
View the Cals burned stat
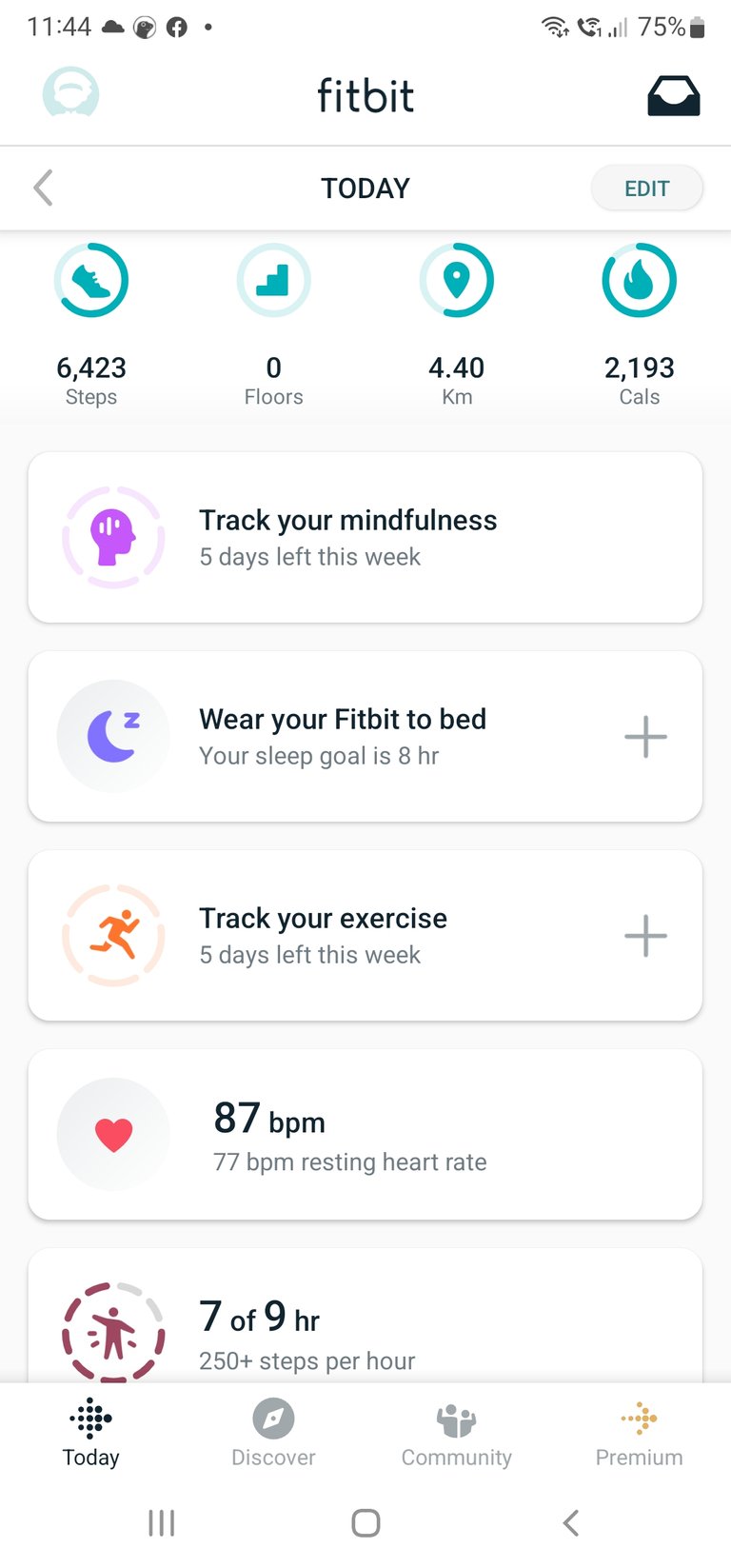point(640,326)
